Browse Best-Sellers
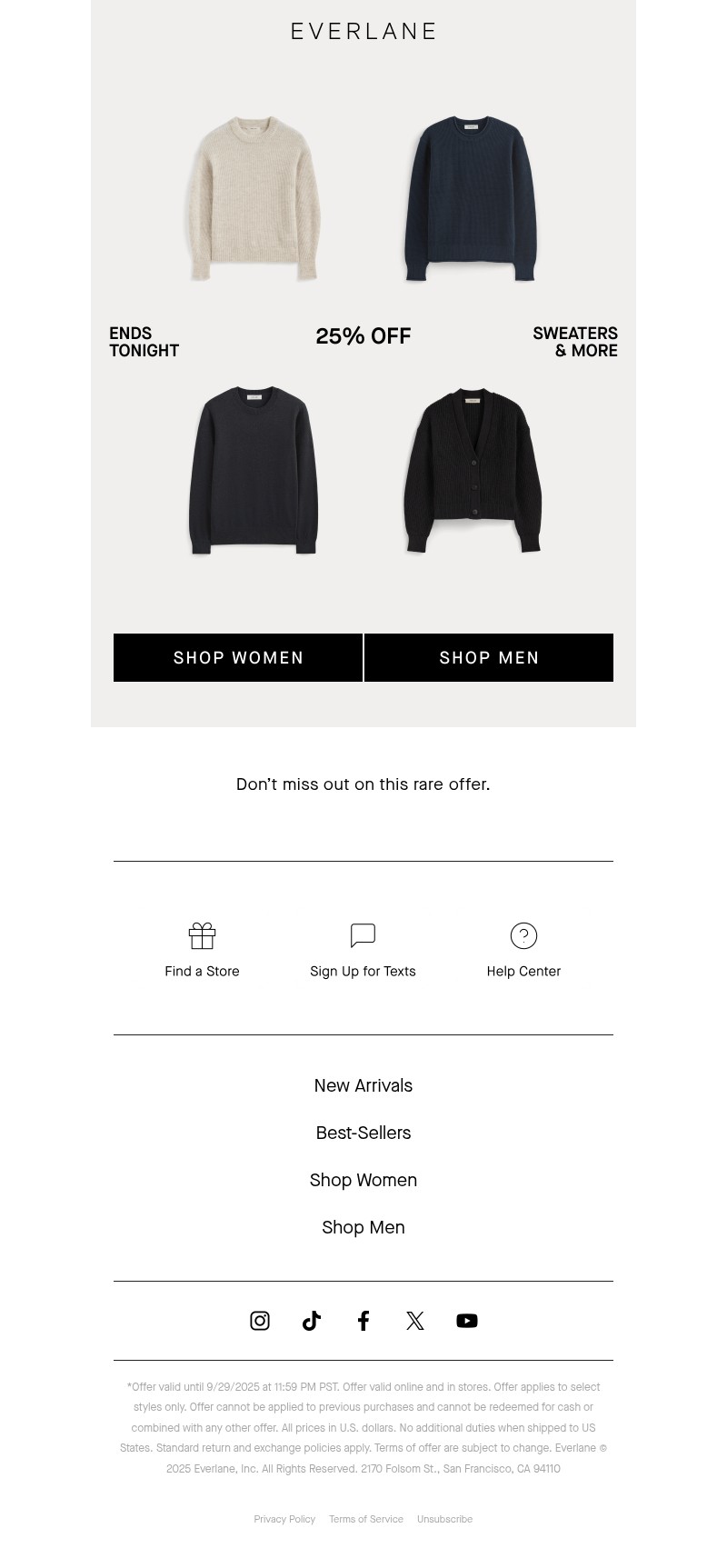The width and height of the screenshot is (727, 1568). coord(363,1133)
